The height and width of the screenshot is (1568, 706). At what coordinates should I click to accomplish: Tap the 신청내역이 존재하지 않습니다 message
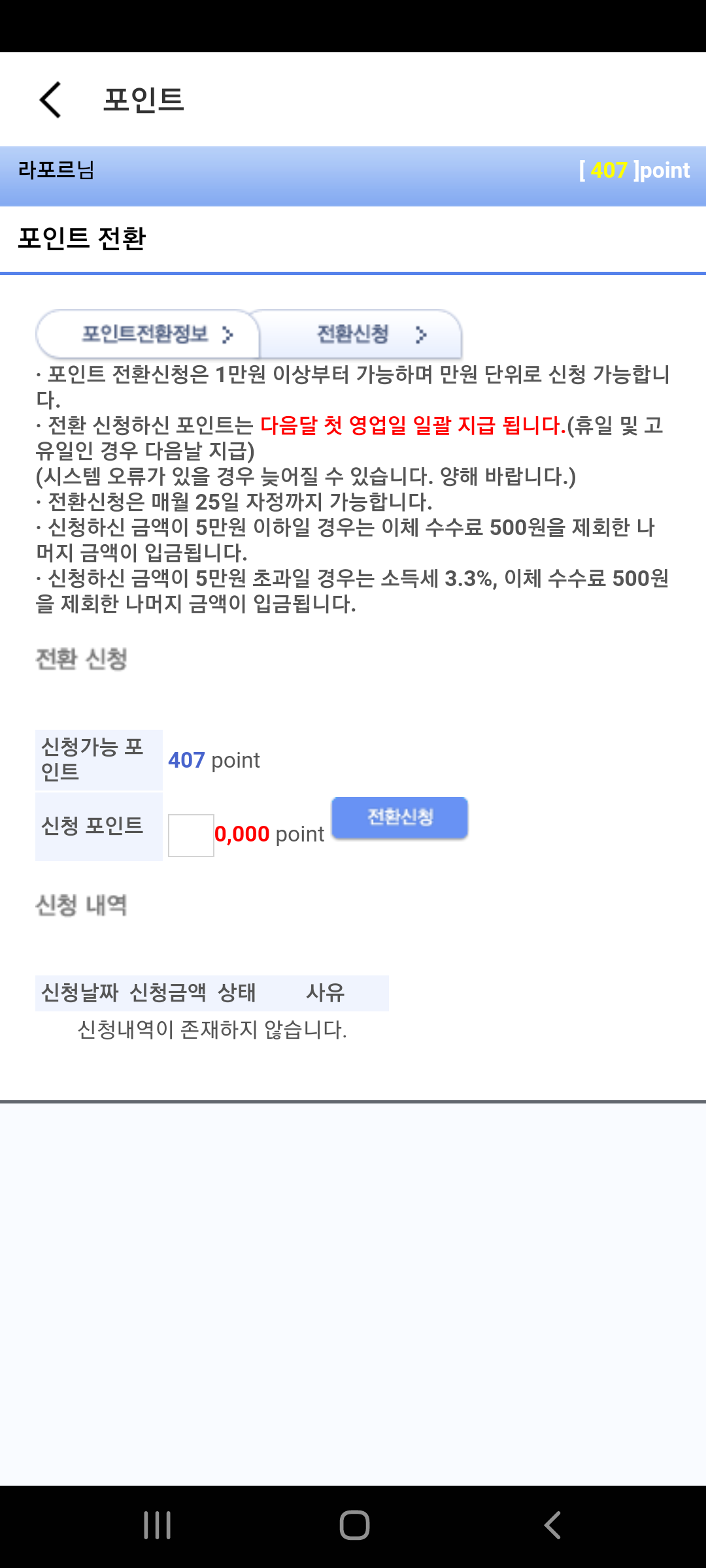click(212, 1030)
